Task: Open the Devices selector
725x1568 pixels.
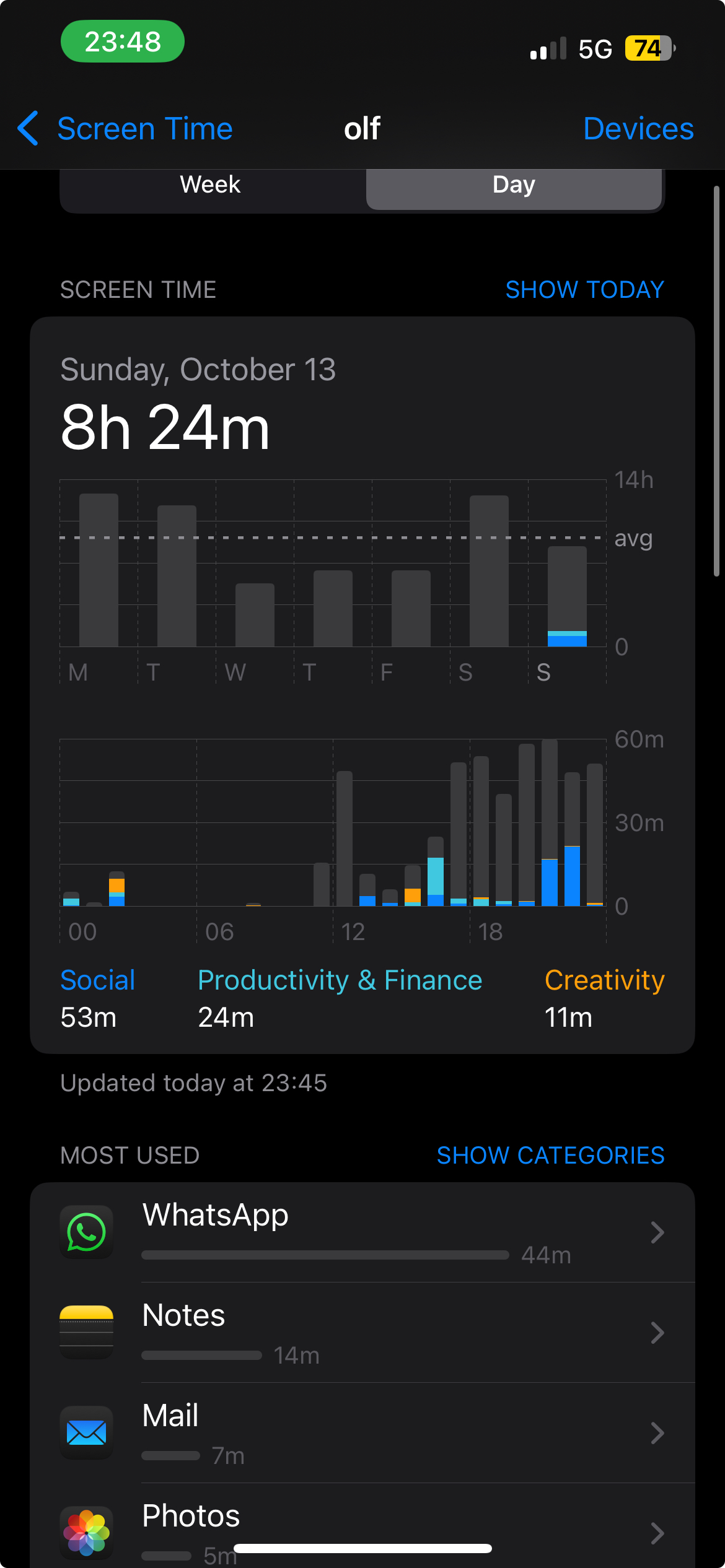Action: pyautogui.click(x=638, y=129)
